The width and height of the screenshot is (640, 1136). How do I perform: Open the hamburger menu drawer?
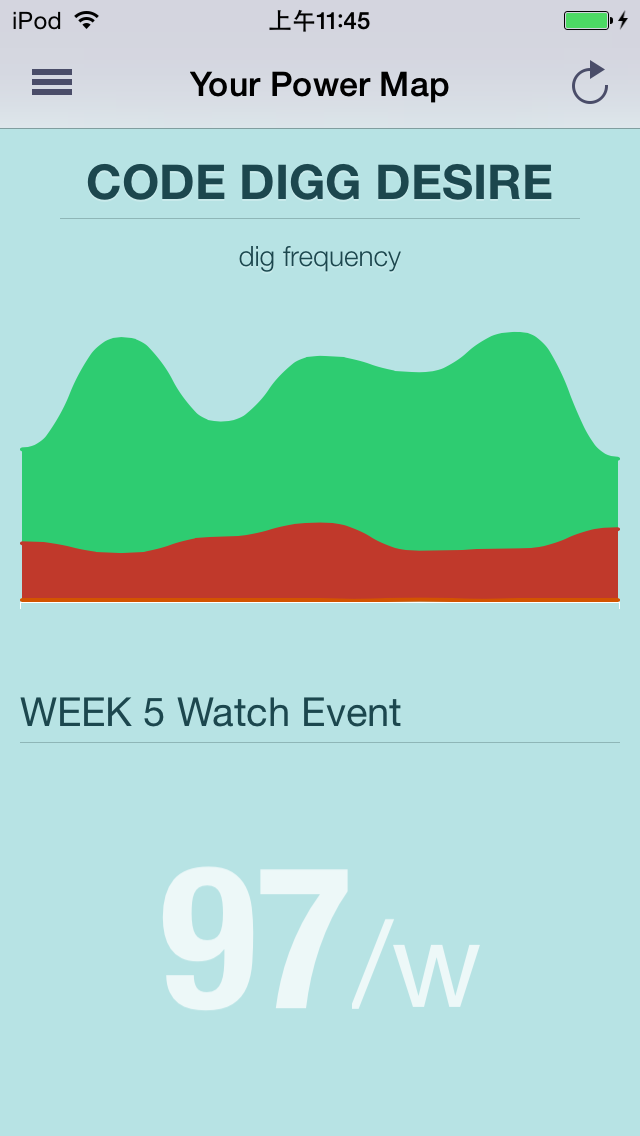coord(51,83)
